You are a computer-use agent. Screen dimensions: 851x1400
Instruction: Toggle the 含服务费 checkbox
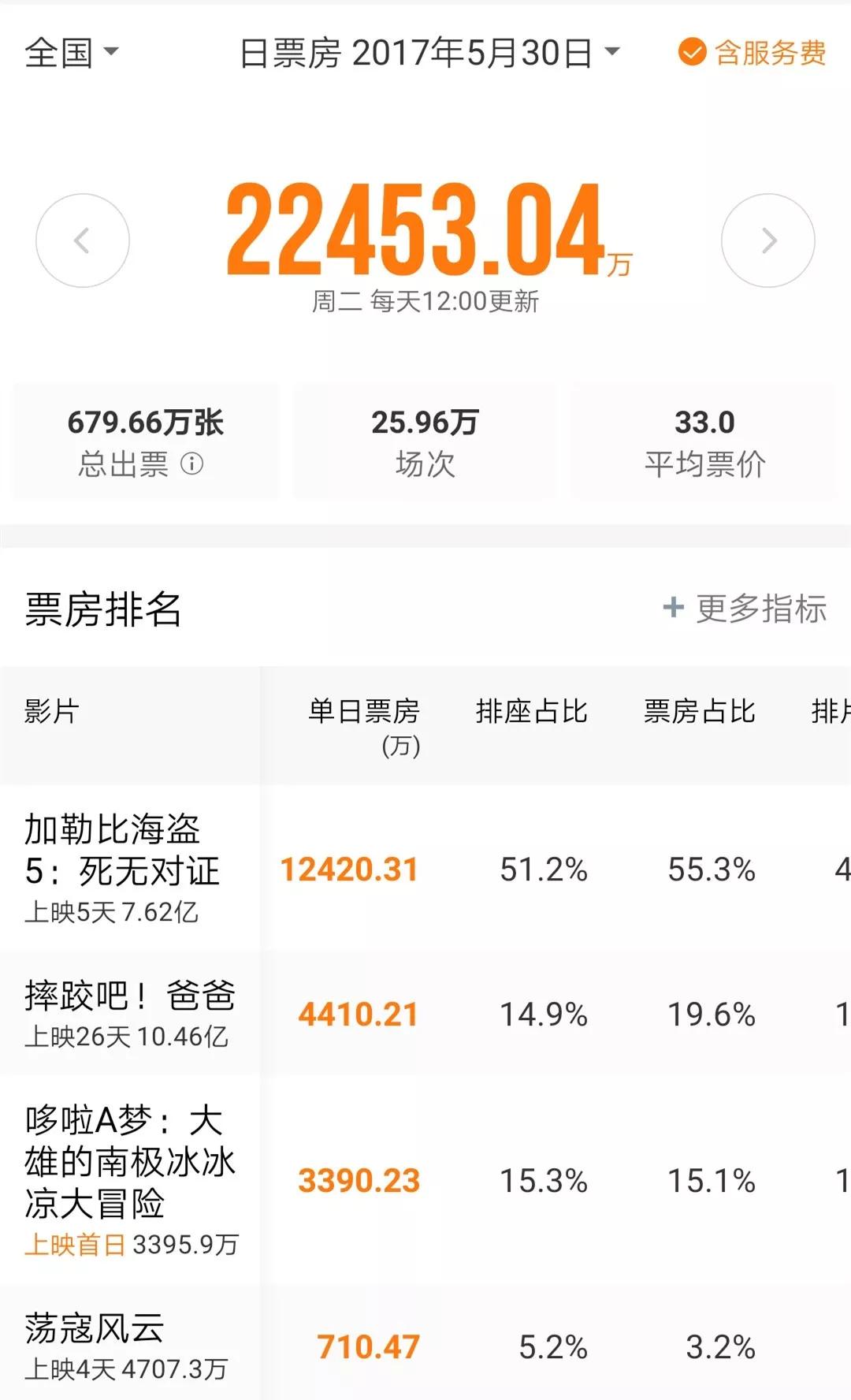pyautogui.click(x=752, y=53)
